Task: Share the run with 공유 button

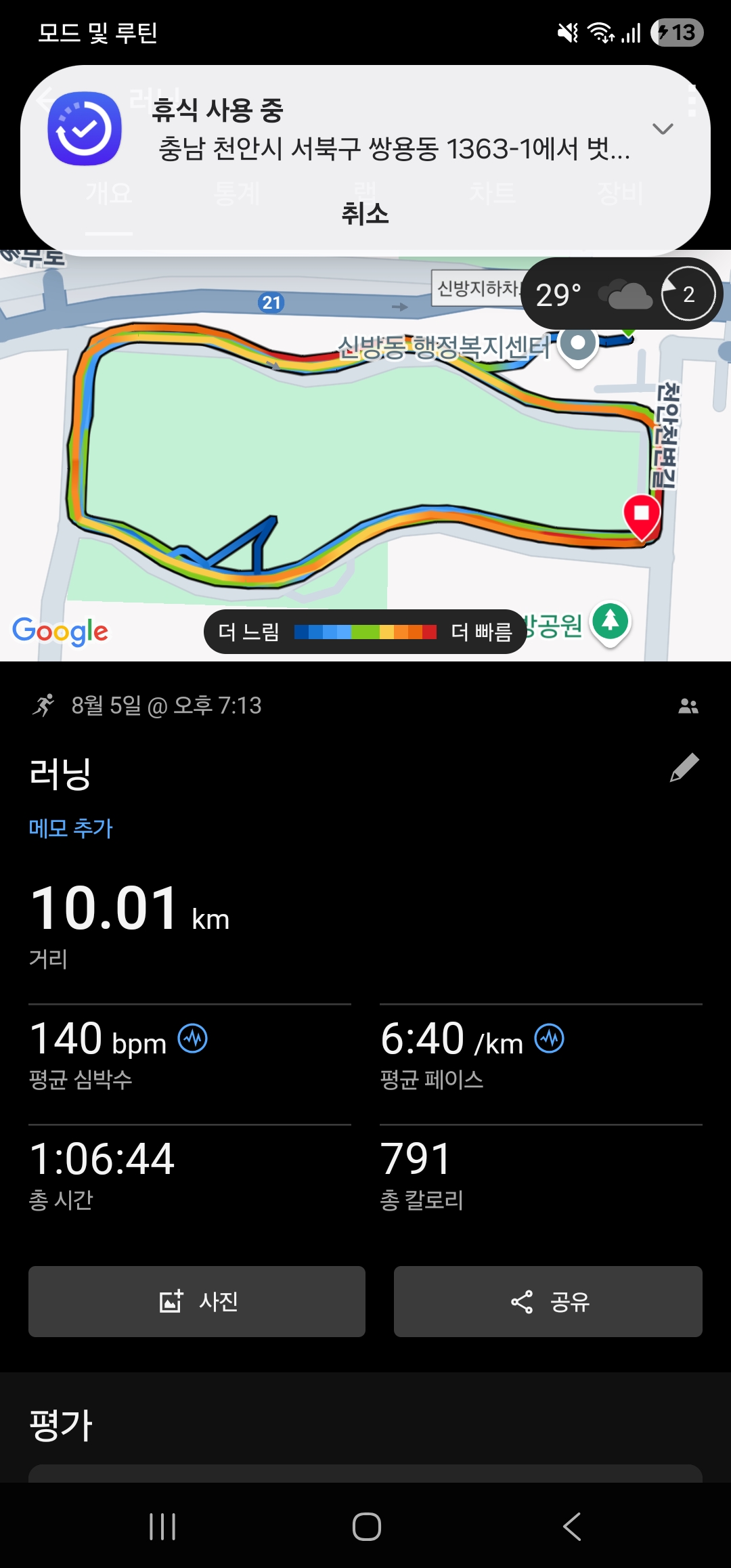Action: point(548,1301)
